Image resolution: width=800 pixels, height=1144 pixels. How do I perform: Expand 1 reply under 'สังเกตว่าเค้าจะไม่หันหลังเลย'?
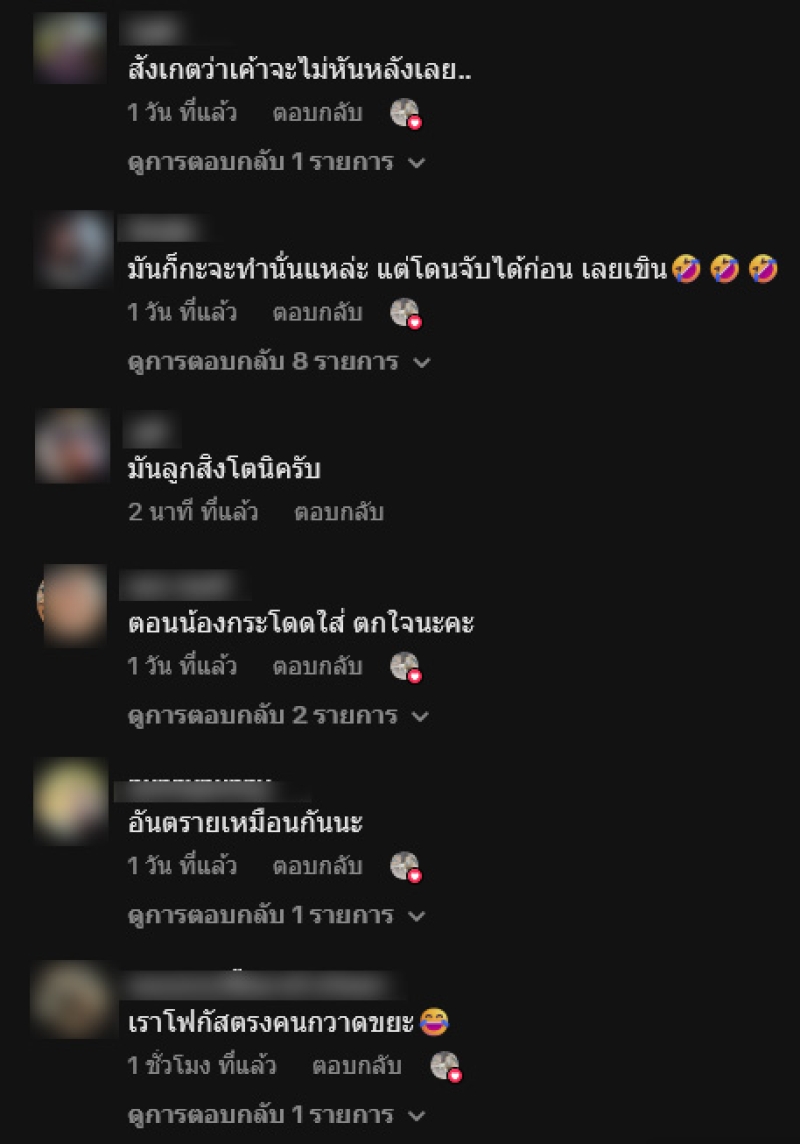point(276,162)
